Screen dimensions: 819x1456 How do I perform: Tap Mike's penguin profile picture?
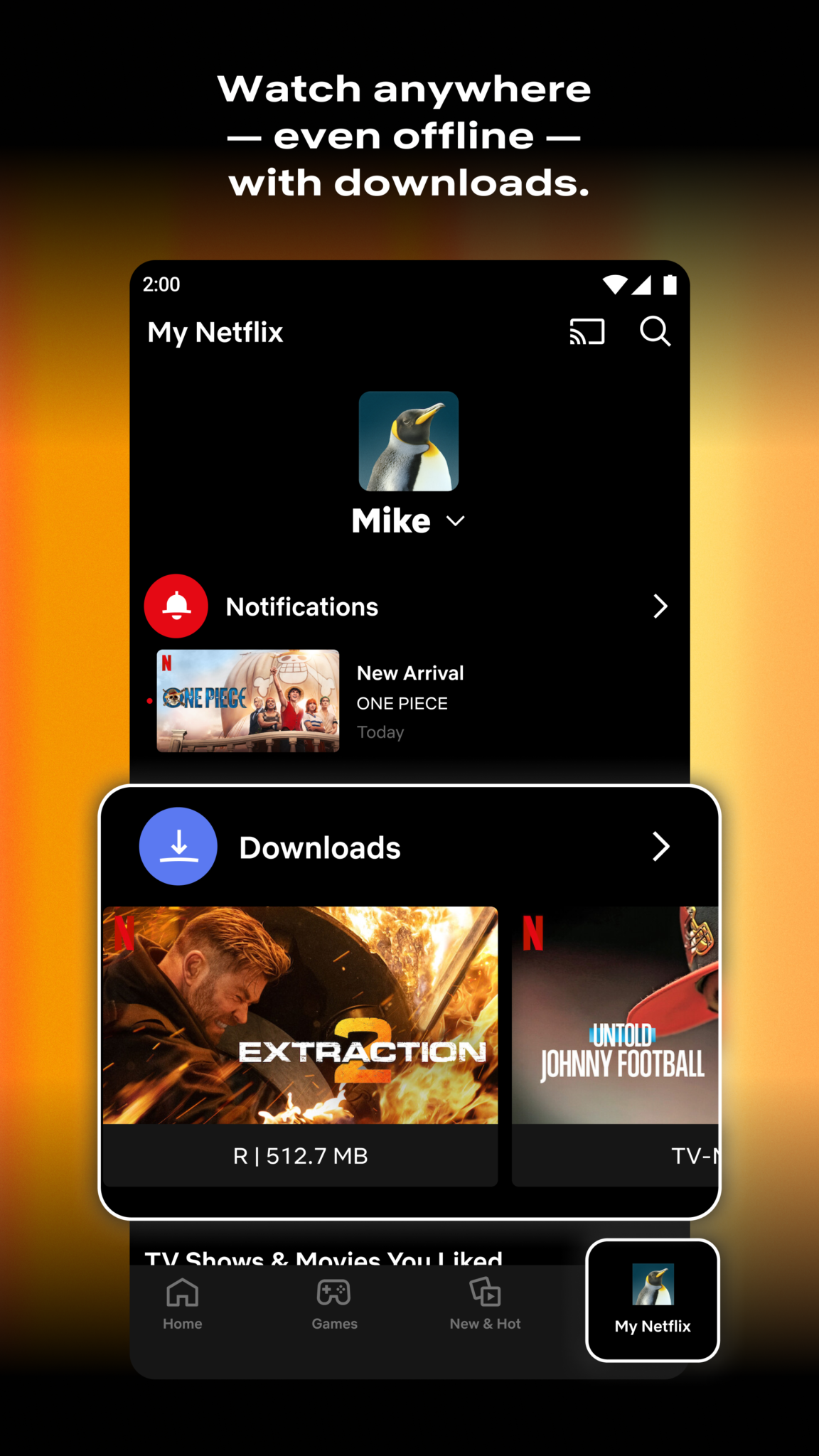click(x=409, y=441)
